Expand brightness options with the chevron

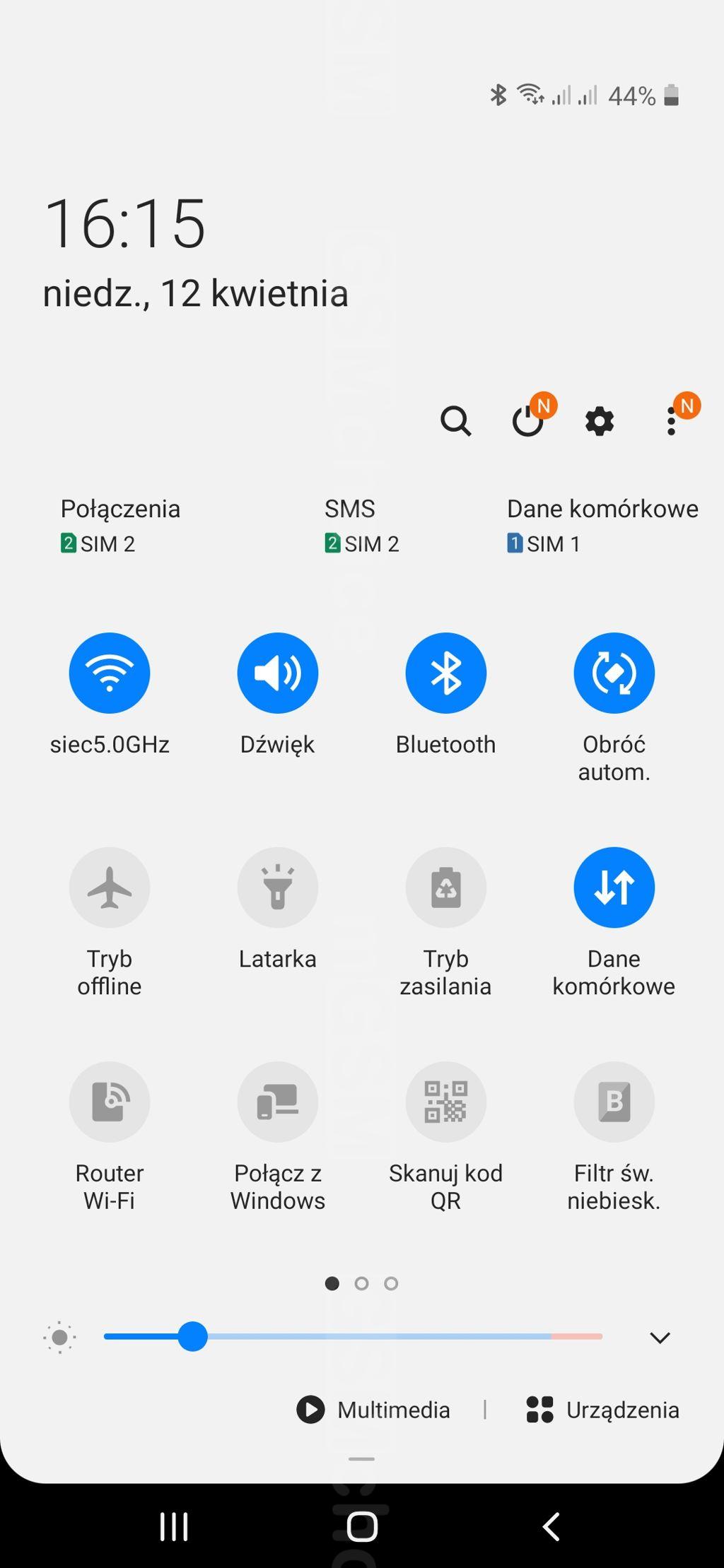tap(660, 1338)
